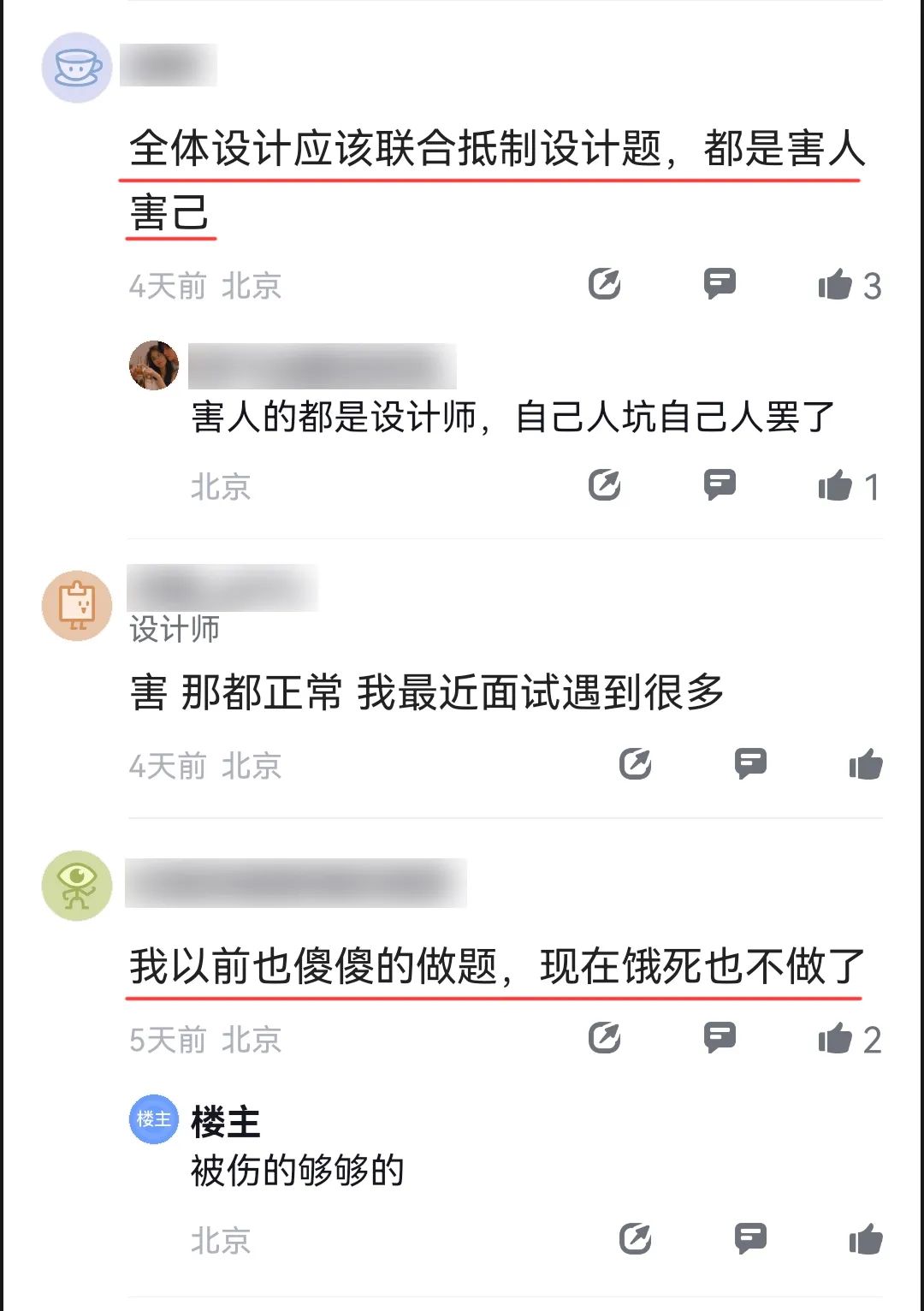Reply to the comment '全体设计应该联合抵制设计题'
Screen dimensions: 924x1311
[720, 283]
